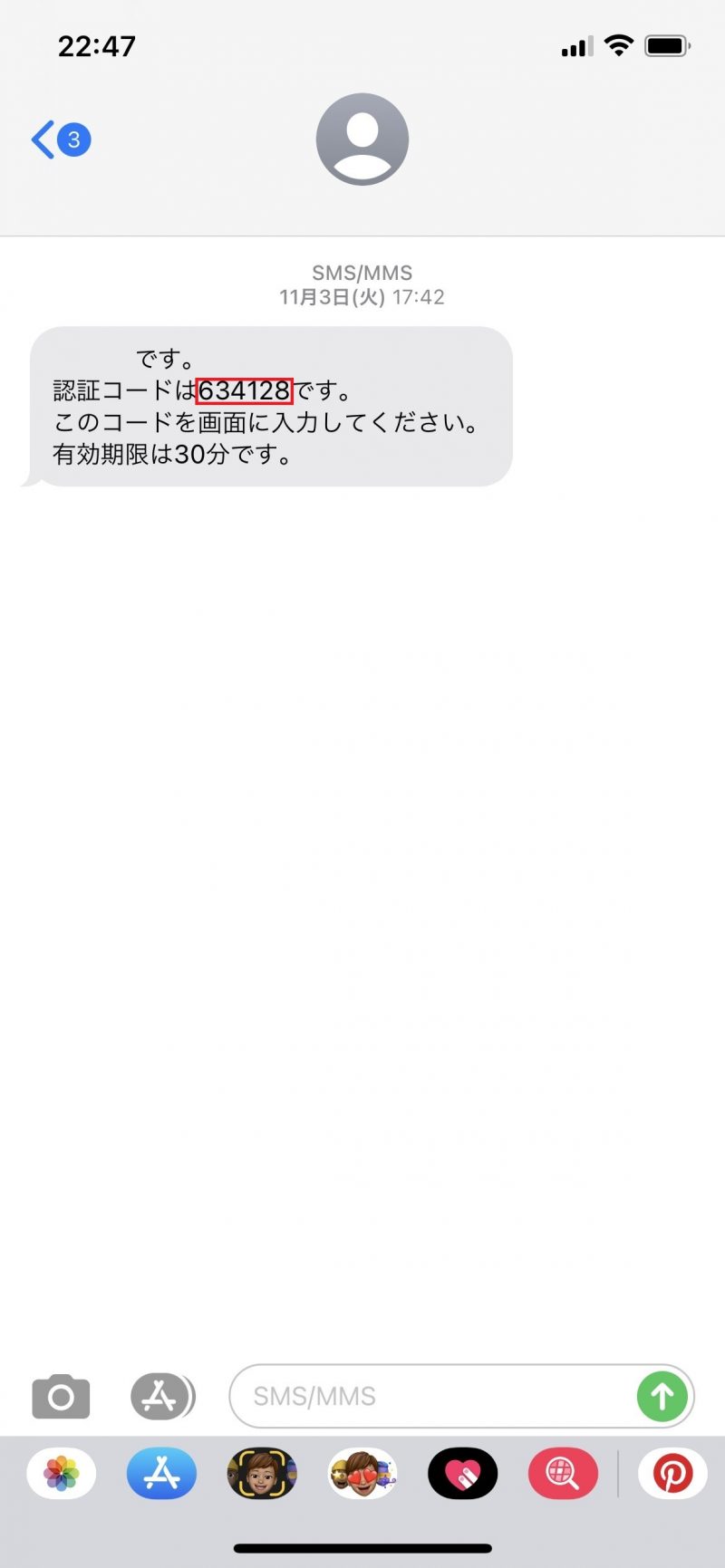The width and height of the screenshot is (725, 1568).
Task: Open the iMessage App Store icon
Action: 161,1396
